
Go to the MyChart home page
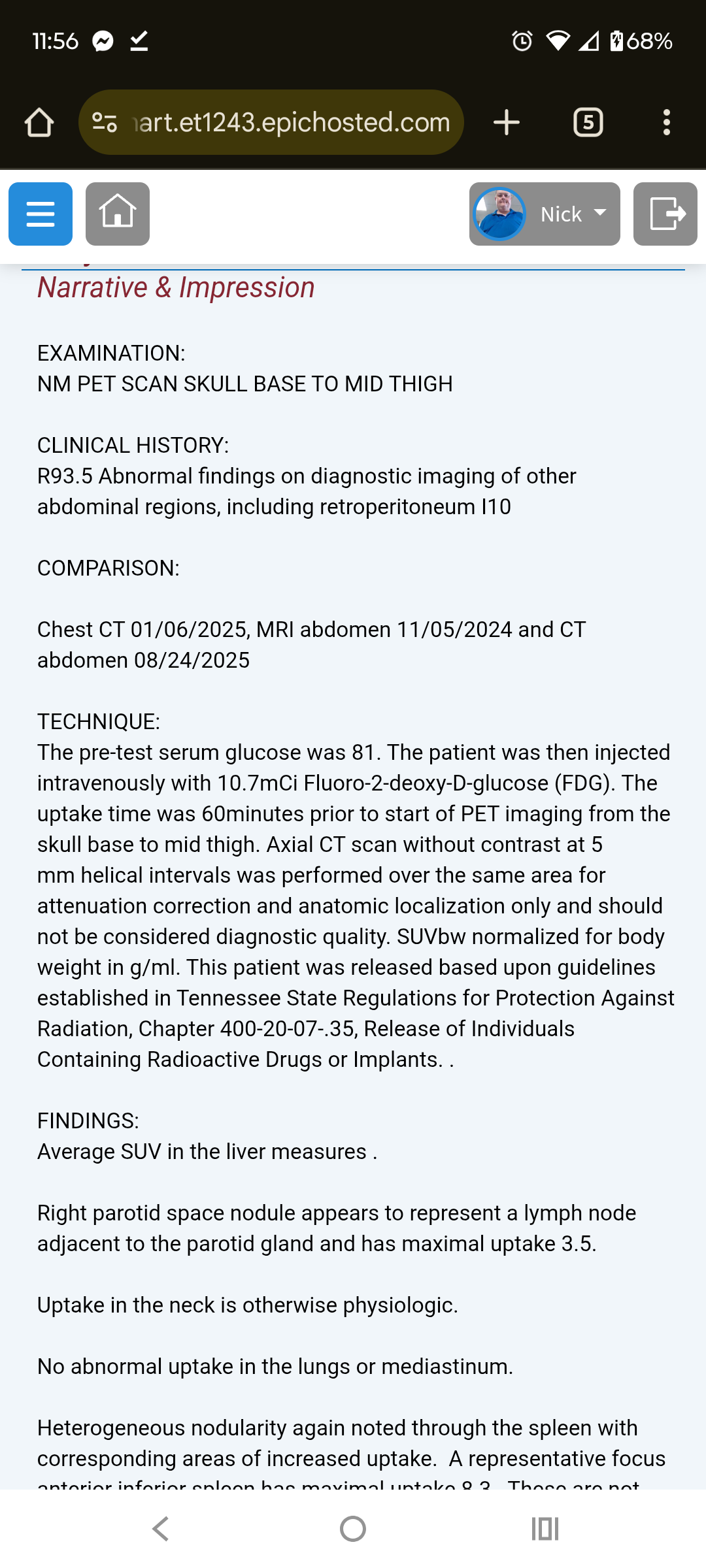coord(118,214)
